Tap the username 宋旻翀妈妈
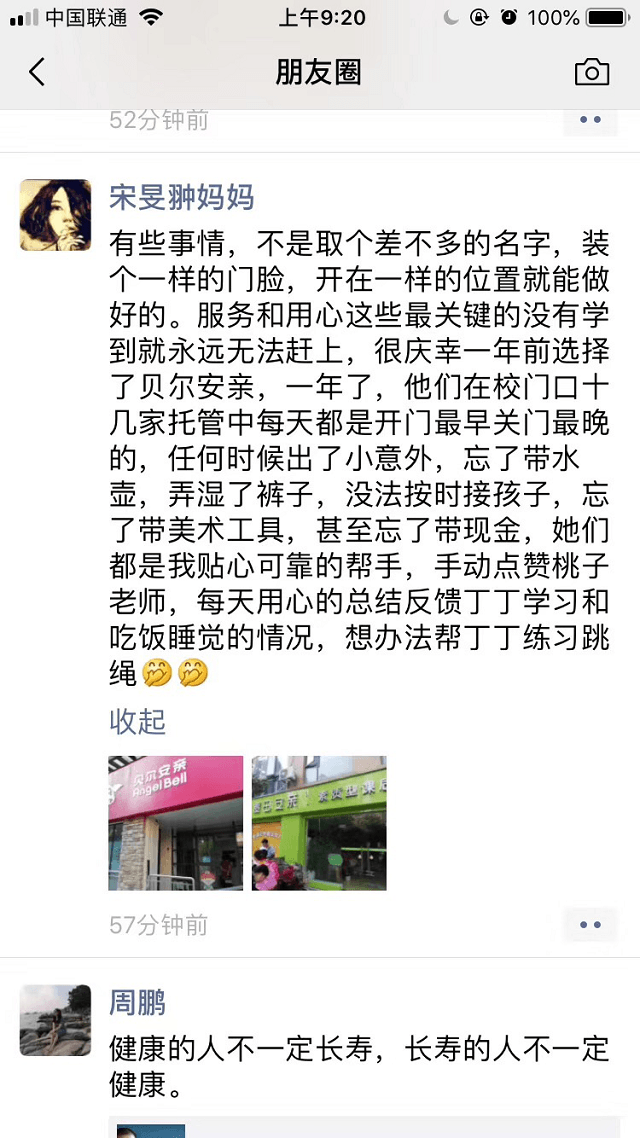The image size is (640, 1138). (x=181, y=197)
